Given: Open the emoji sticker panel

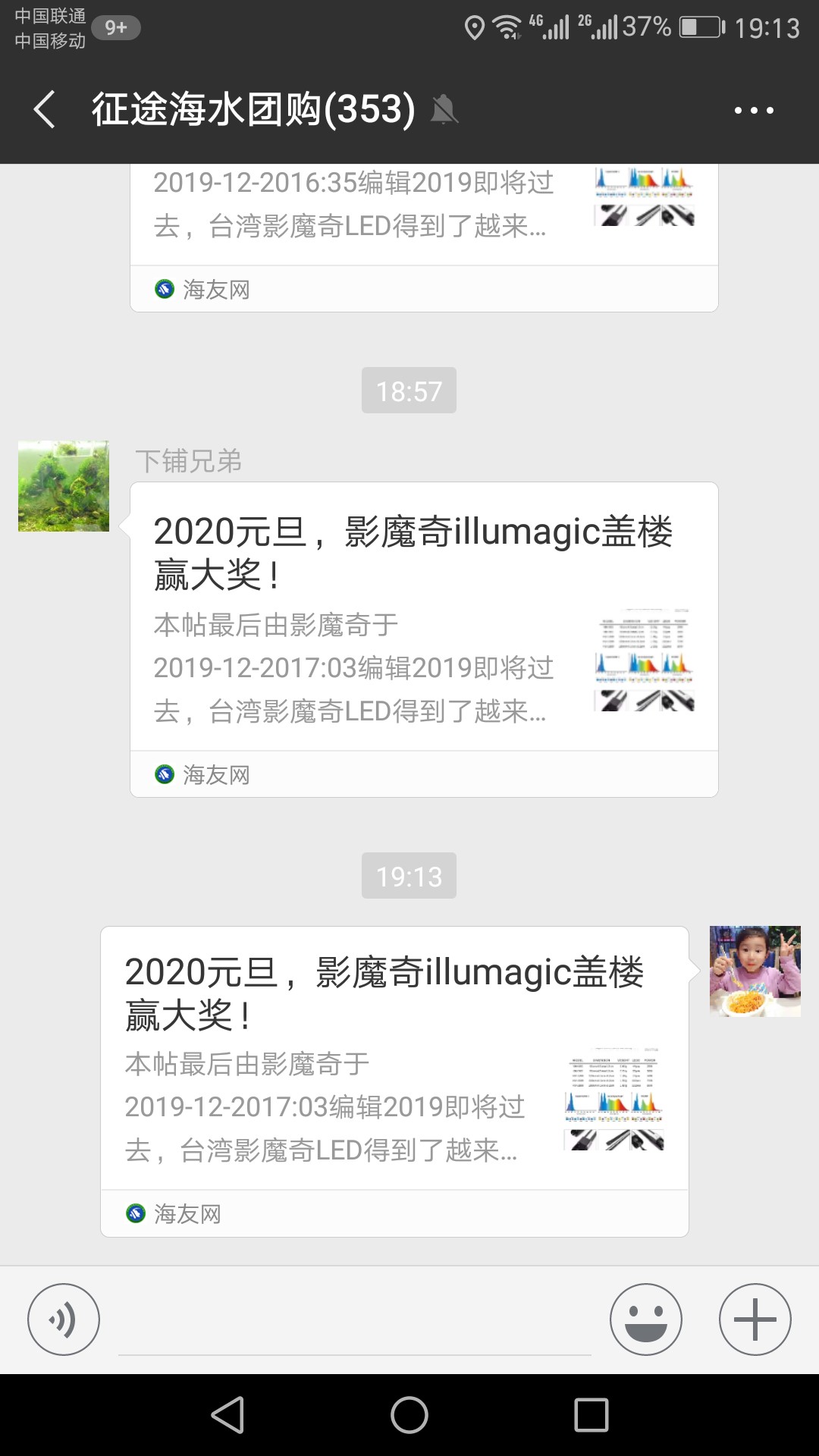Looking at the screenshot, I should click(x=646, y=1319).
